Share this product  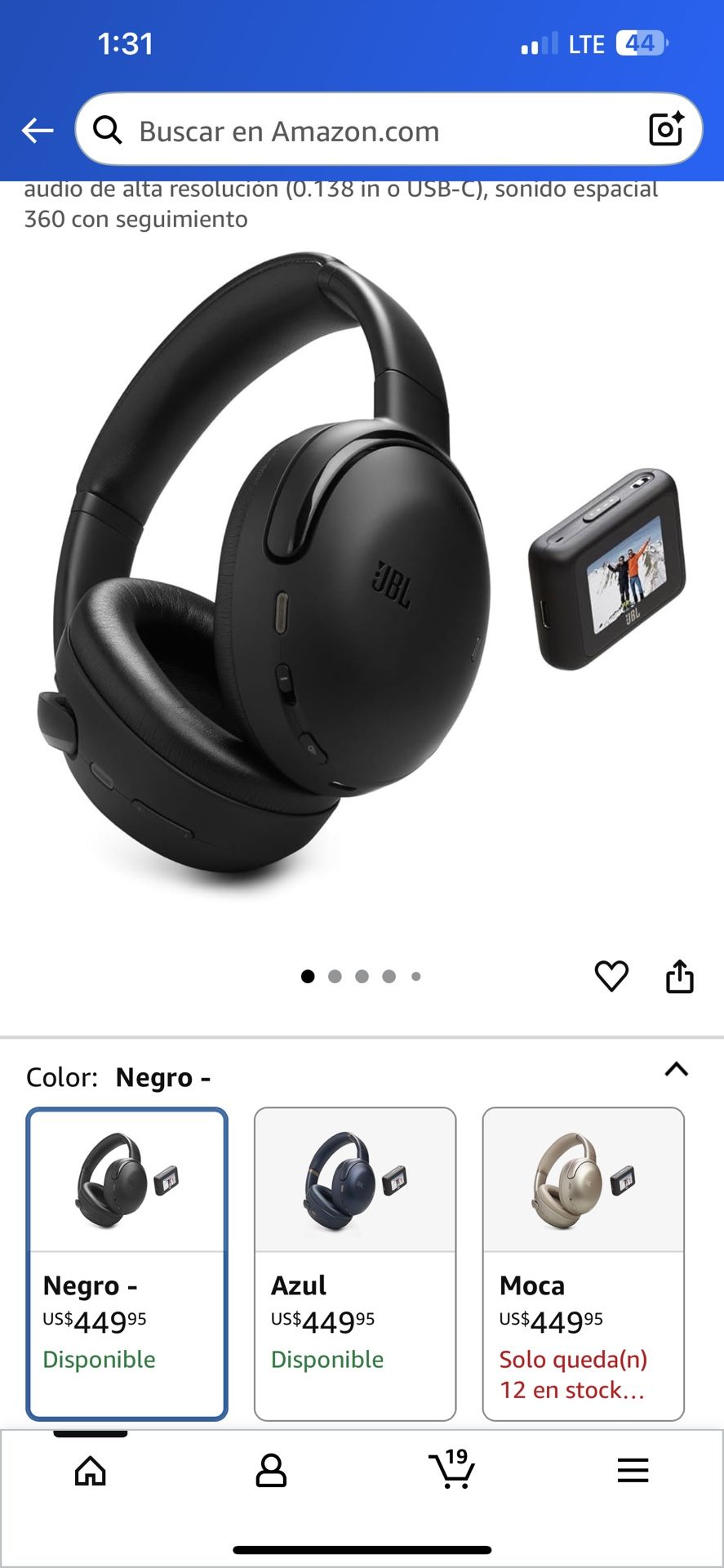pos(679,976)
